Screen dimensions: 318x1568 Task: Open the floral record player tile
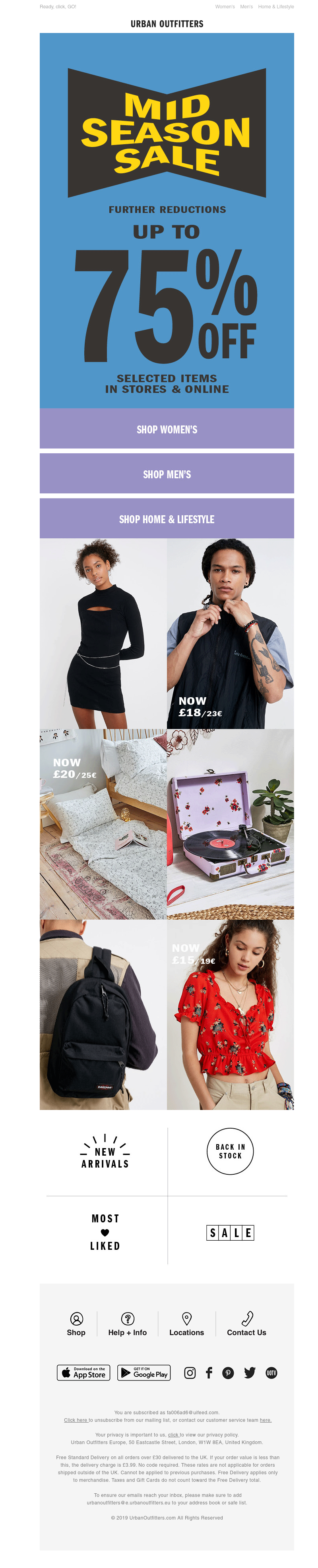(230, 824)
